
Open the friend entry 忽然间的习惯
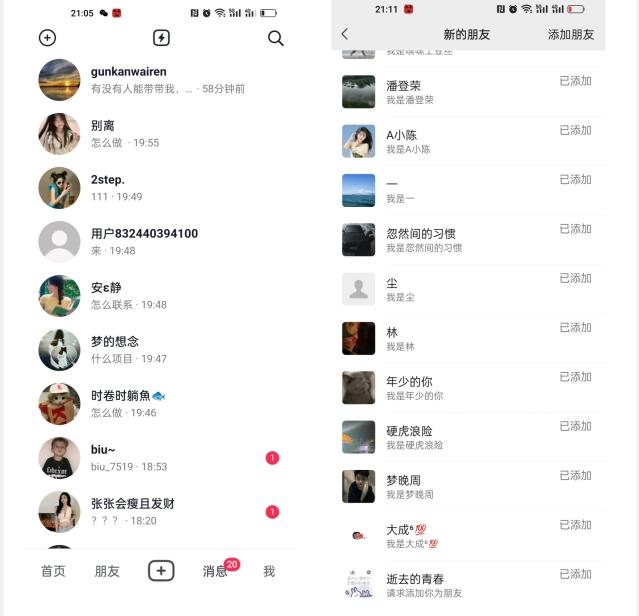pyautogui.click(x=460, y=240)
